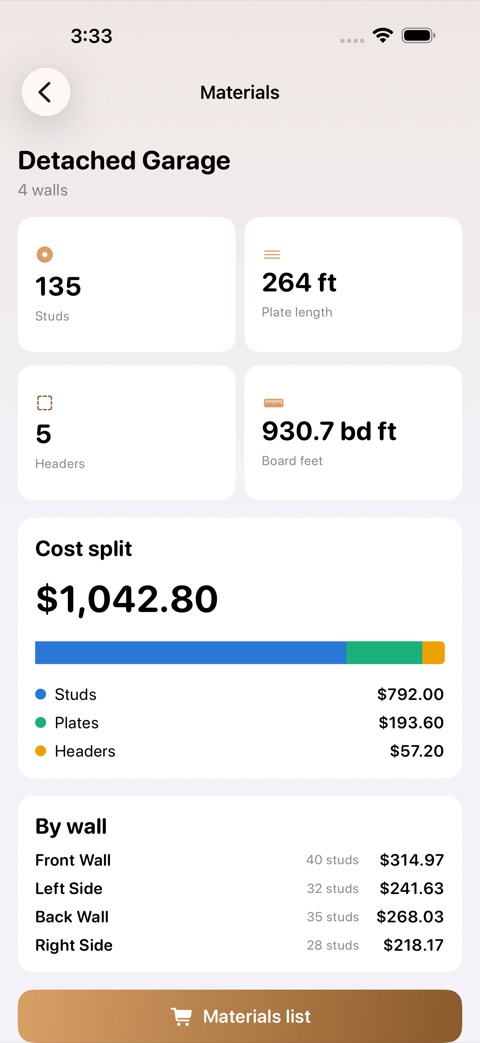Open the Materials list
Viewport: 480px width, 1043px height.
[240, 1016]
